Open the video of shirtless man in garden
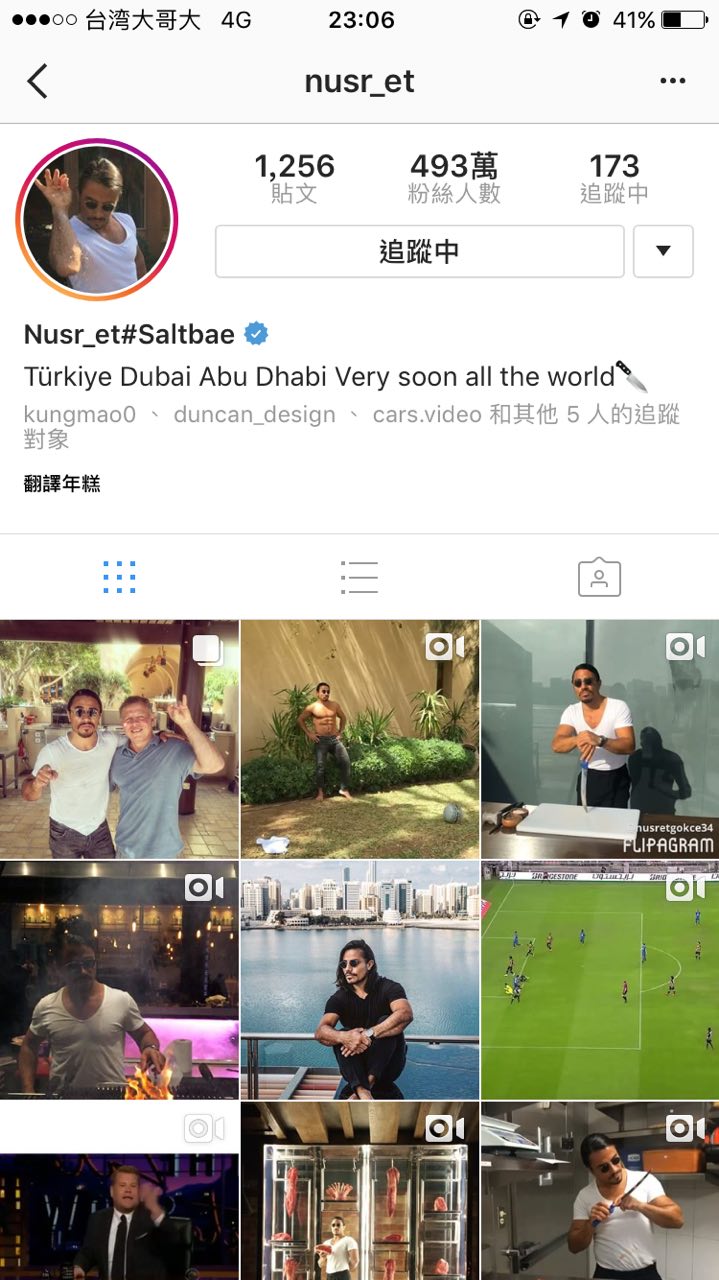 click(x=359, y=739)
